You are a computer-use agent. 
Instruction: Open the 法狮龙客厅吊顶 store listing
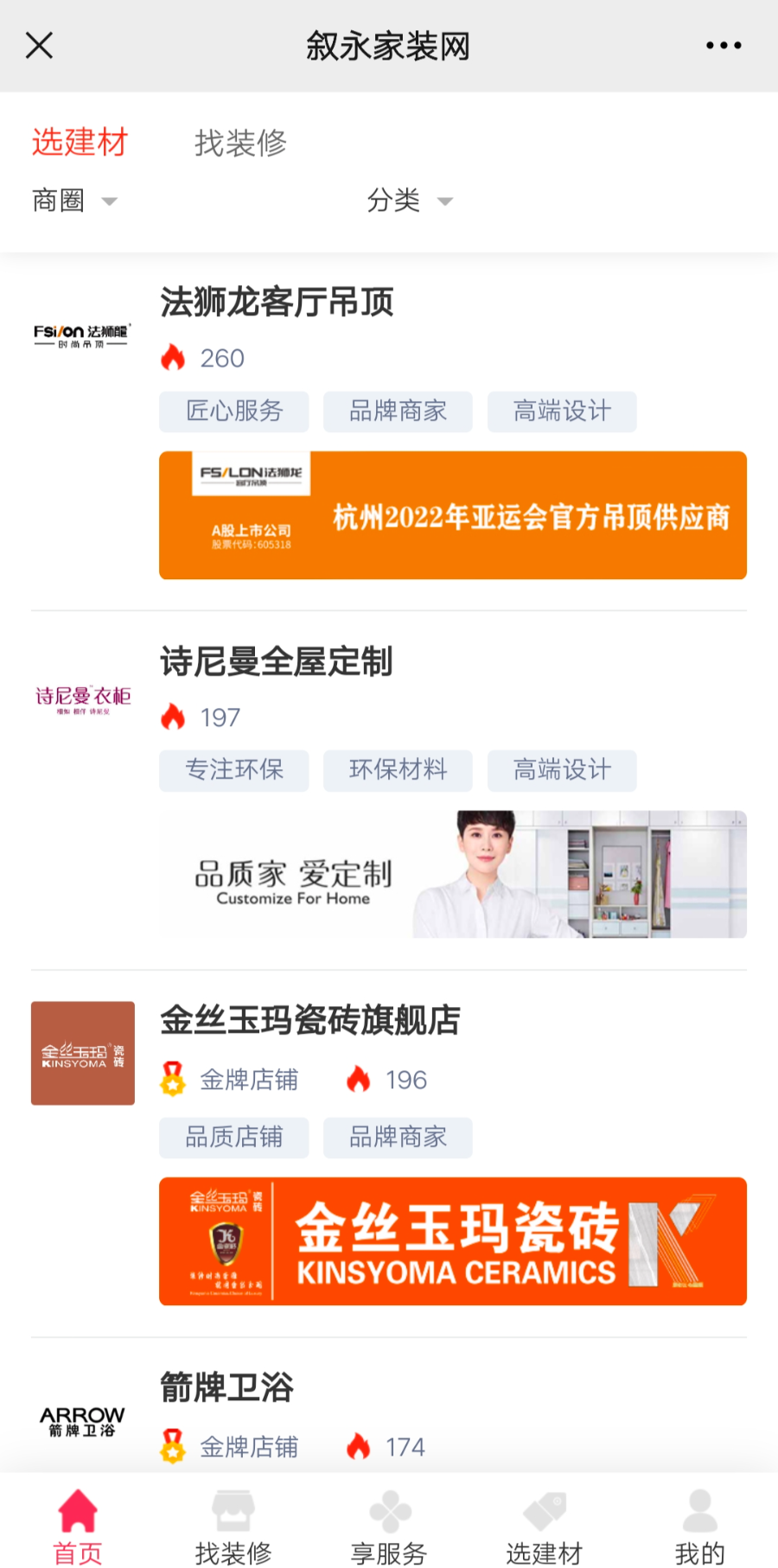click(277, 303)
